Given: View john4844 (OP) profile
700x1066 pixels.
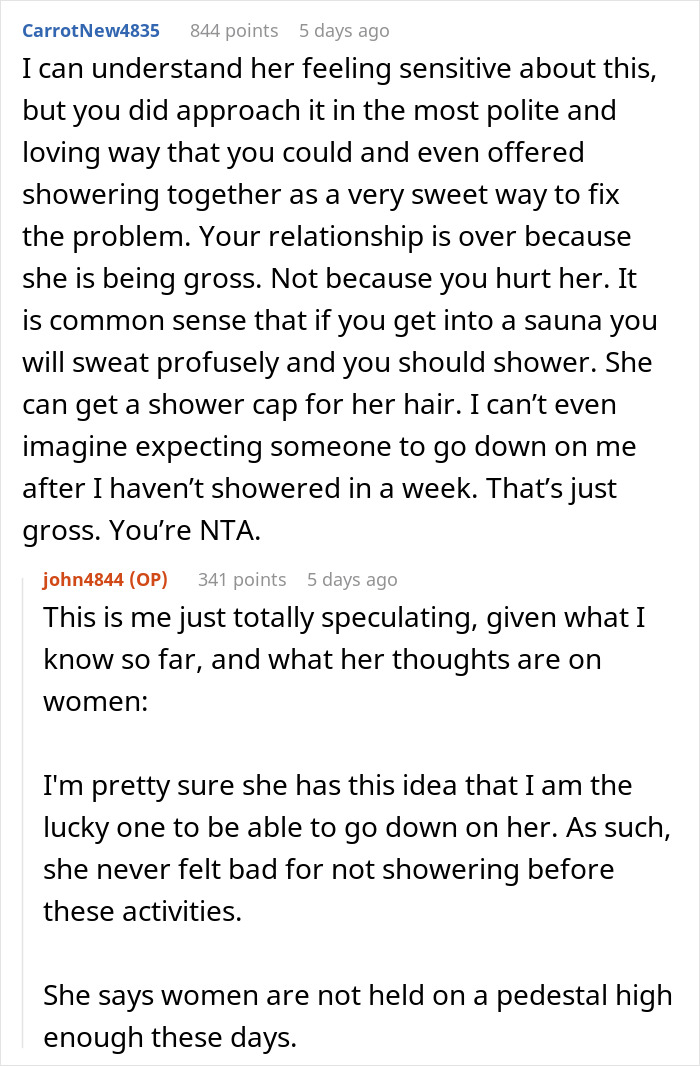Looking at the screenshot, I should pos(105,579).
